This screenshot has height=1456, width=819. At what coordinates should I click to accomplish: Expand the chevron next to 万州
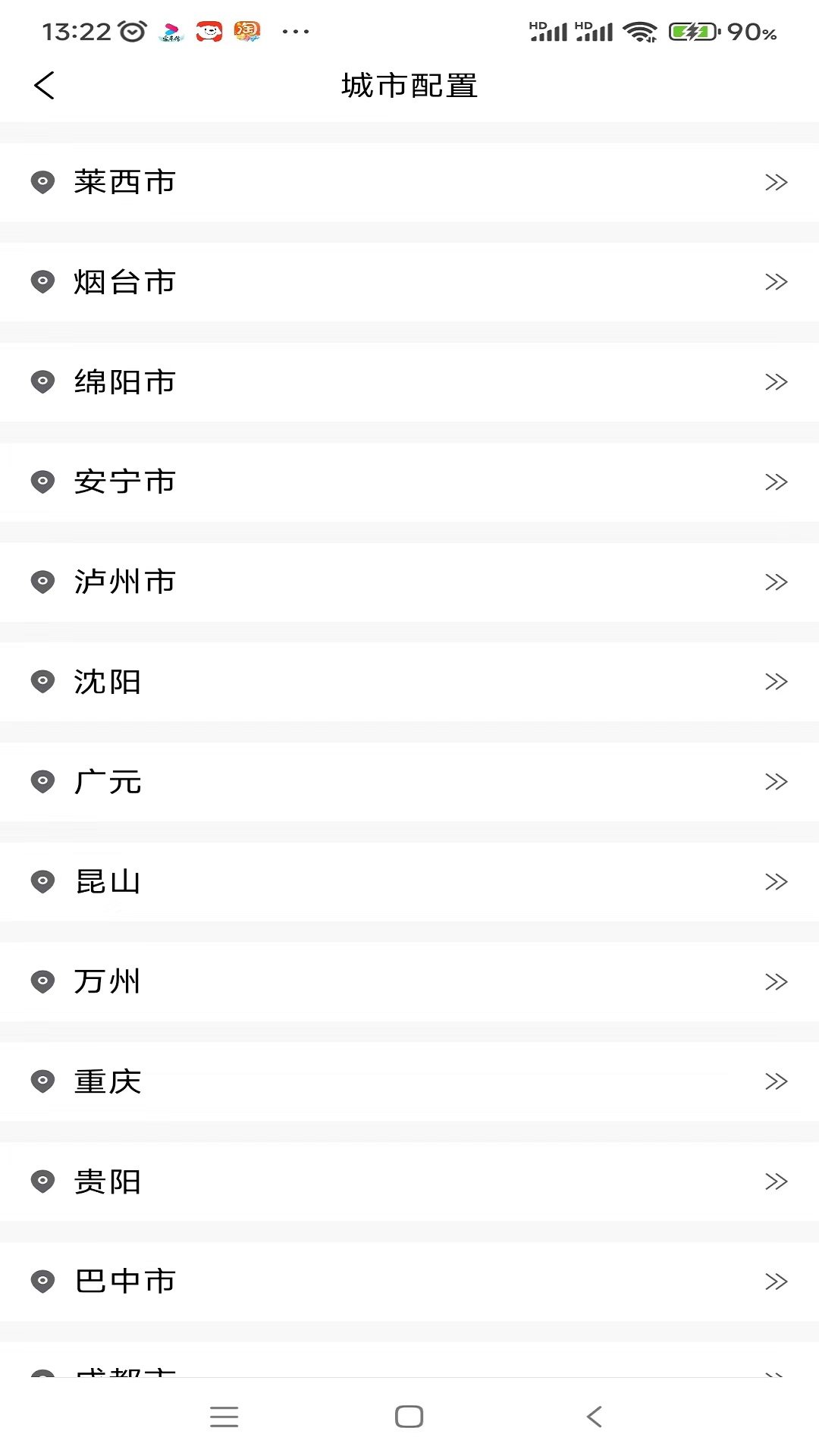pos(775,981)
